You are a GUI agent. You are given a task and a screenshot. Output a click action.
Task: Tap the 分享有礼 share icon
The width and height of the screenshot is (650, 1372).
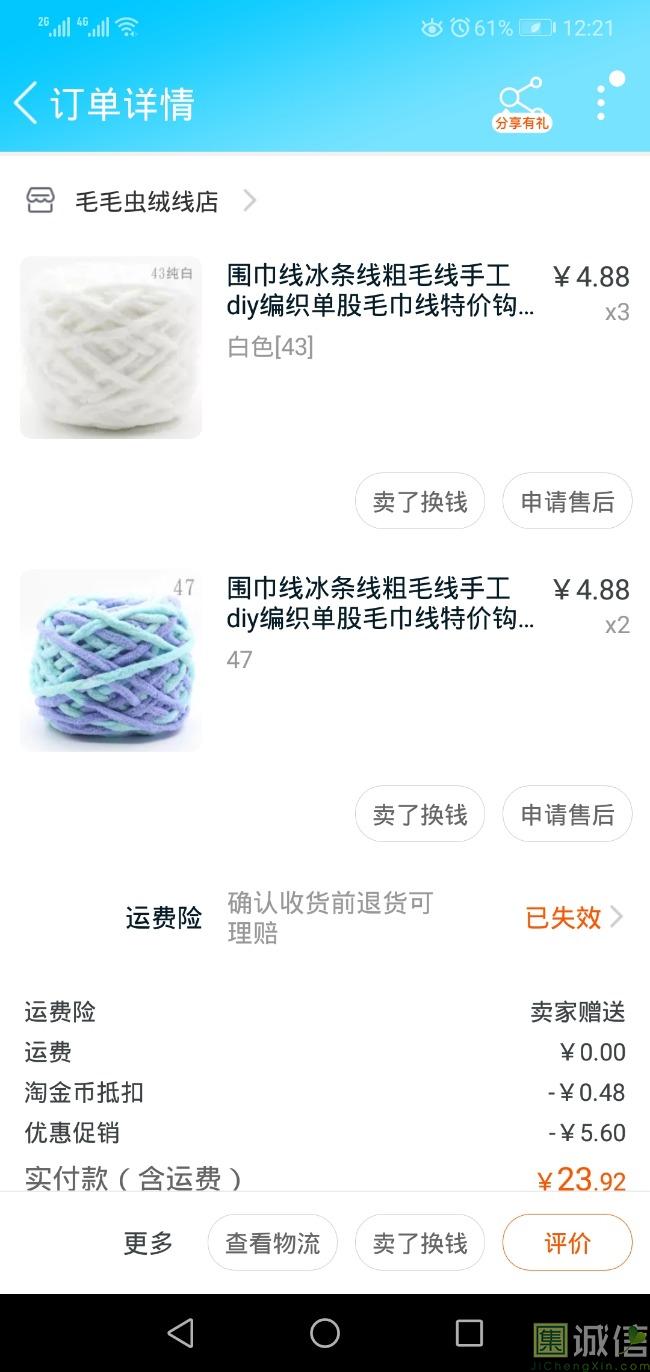pyautogui.click(x=521, y=104)
